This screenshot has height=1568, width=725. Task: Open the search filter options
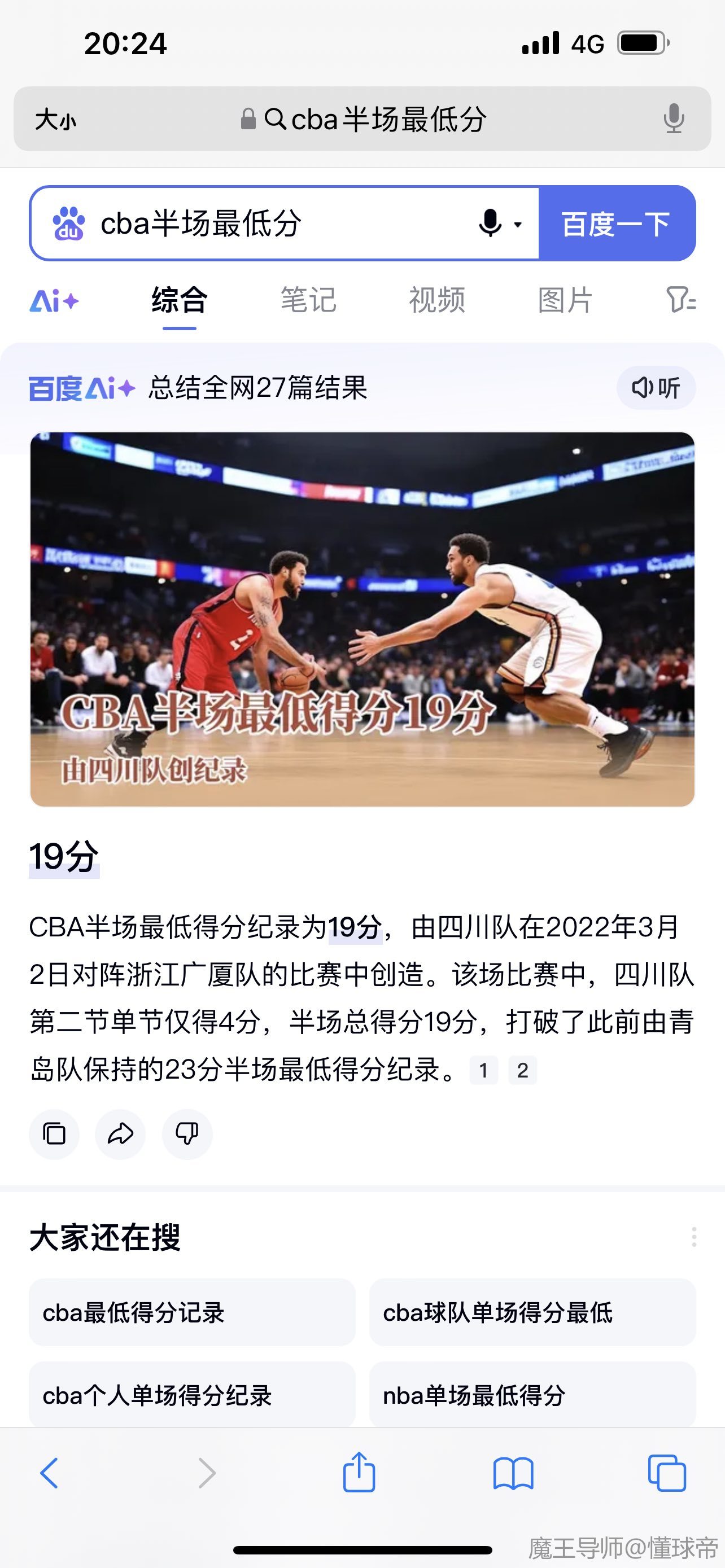pos(680,300)
